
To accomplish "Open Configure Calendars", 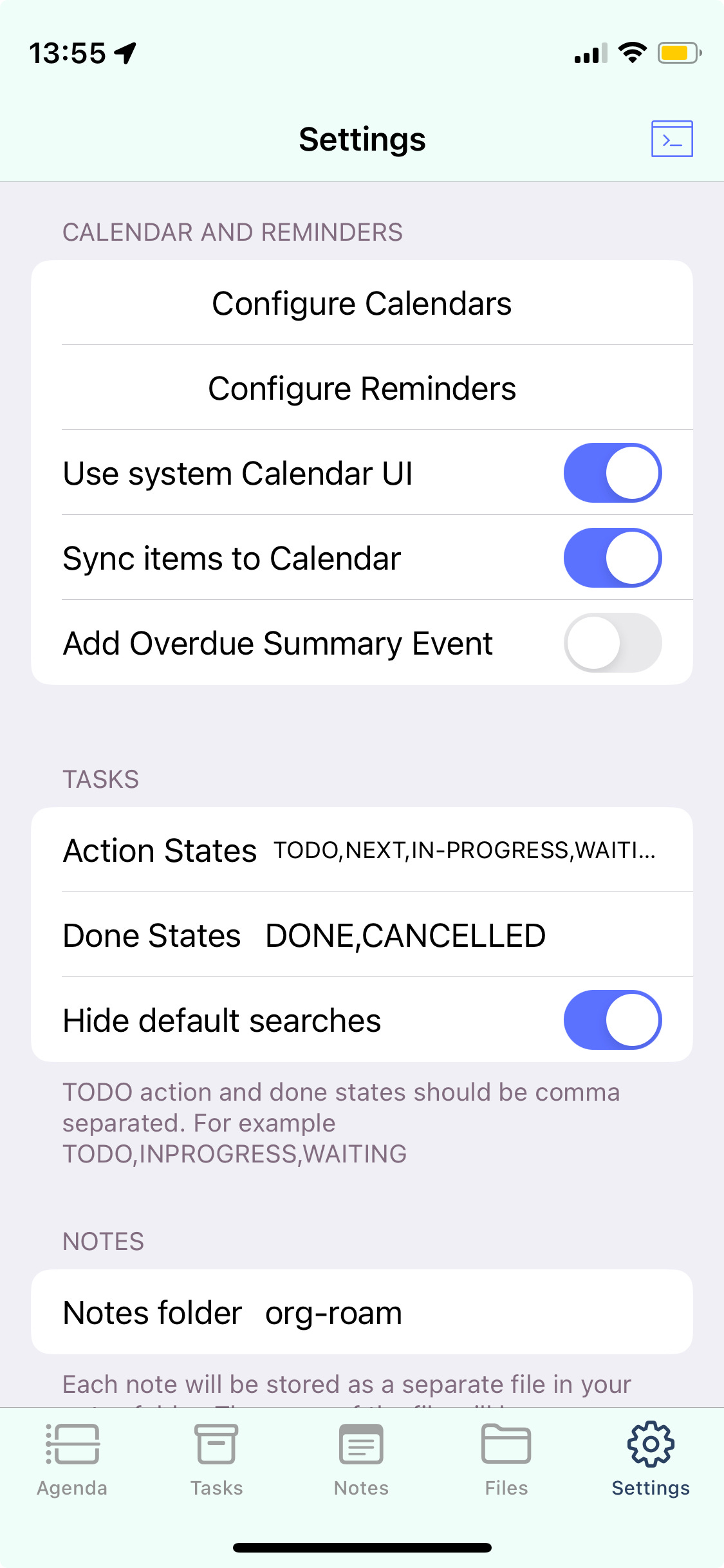I will point(362,303).
